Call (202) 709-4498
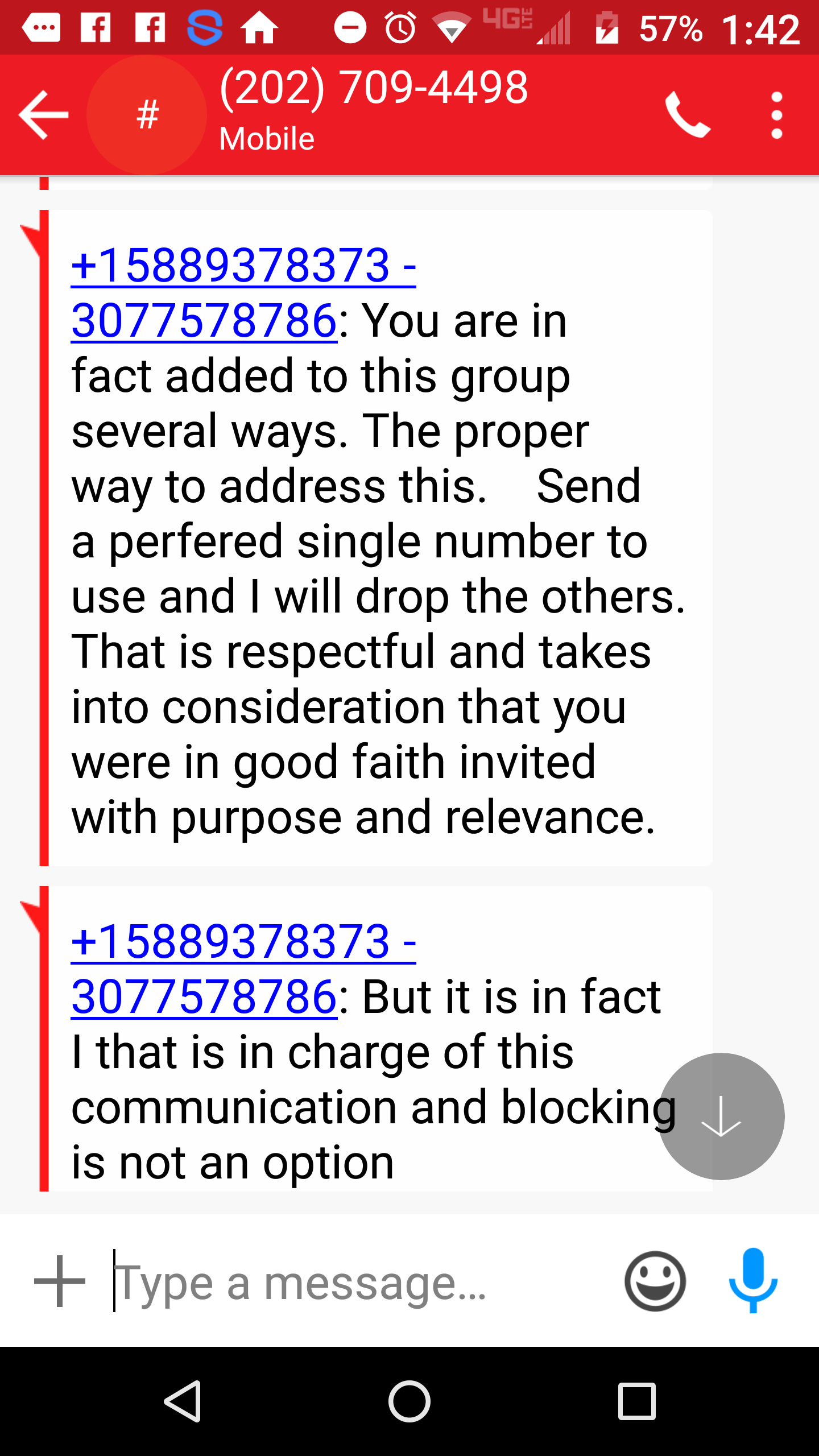This screenshot has width=819, height=1456. tap(688, 114)
